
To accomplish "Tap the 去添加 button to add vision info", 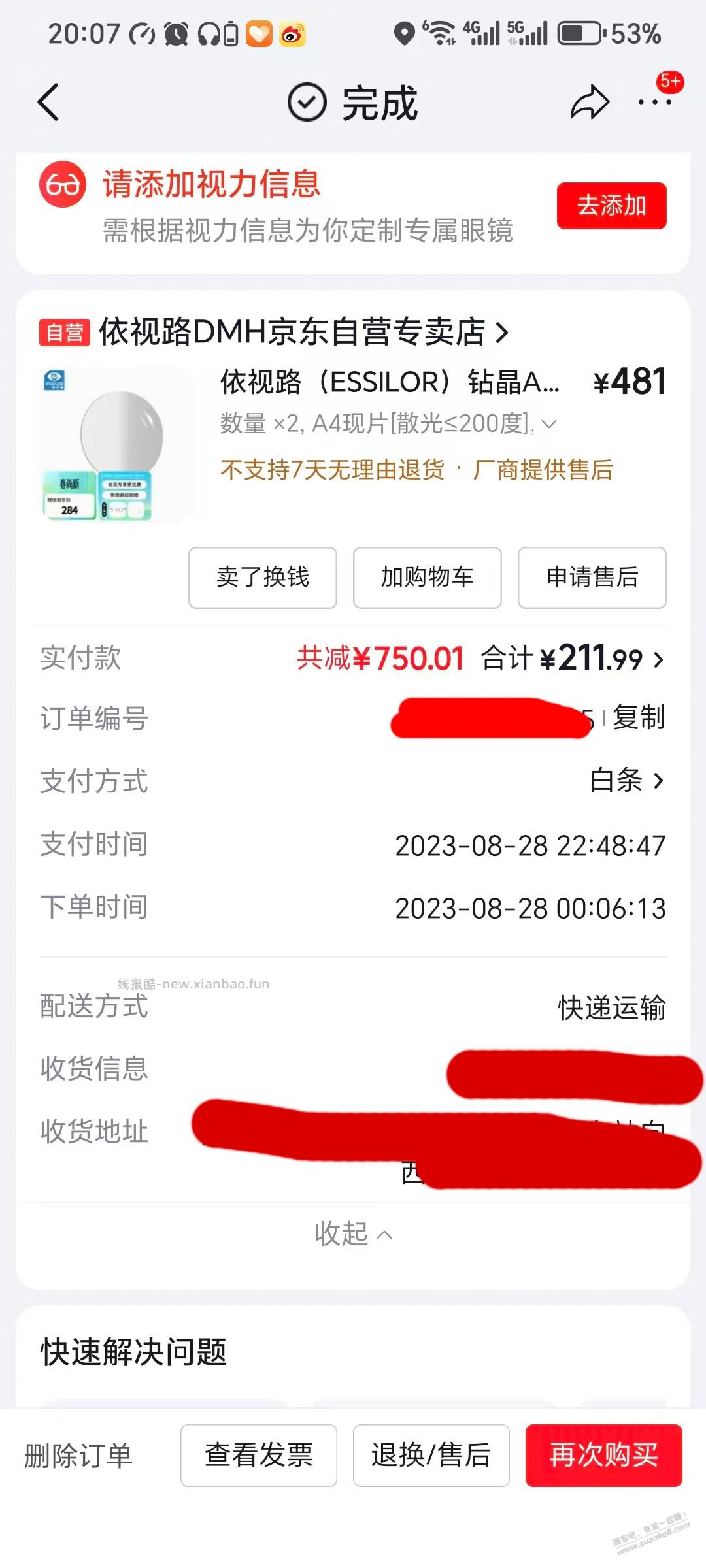I will coord(611,206).
